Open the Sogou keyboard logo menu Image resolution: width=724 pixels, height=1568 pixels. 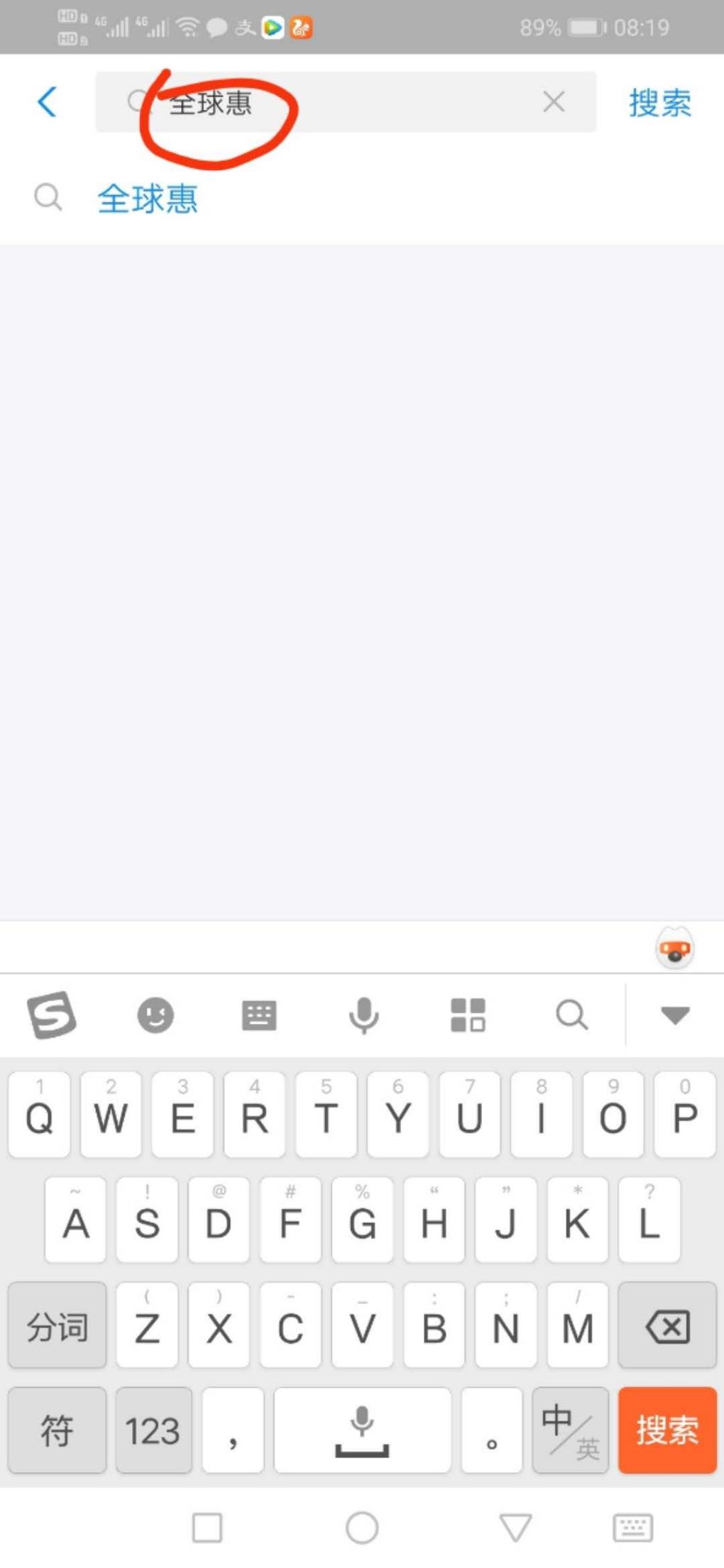tap(51, 1015)
